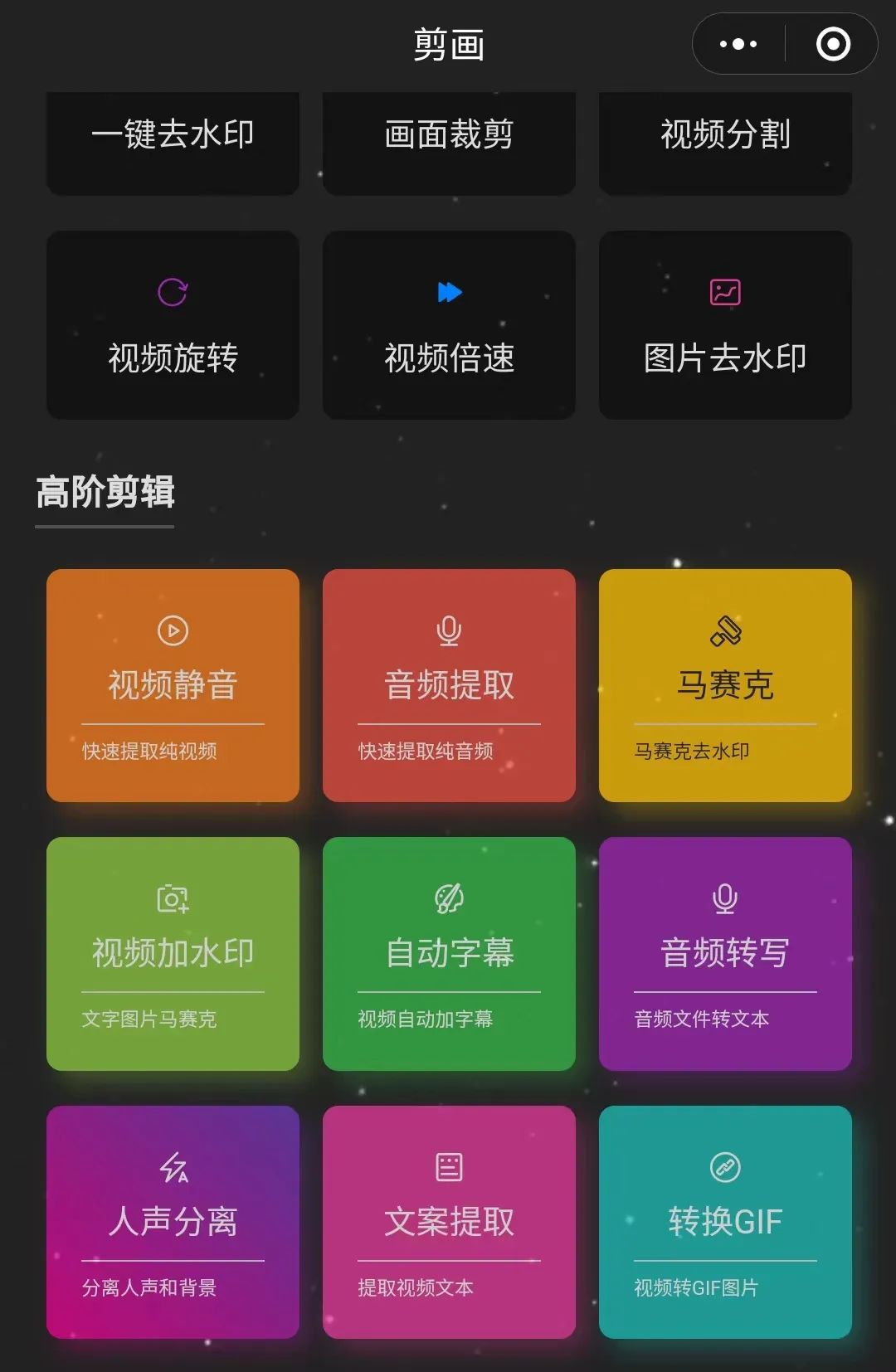Image resolution: width=896 pixels, height=1372 pixels.
Task: Launch the 视频旋转 tool
Action: (173, 325)
